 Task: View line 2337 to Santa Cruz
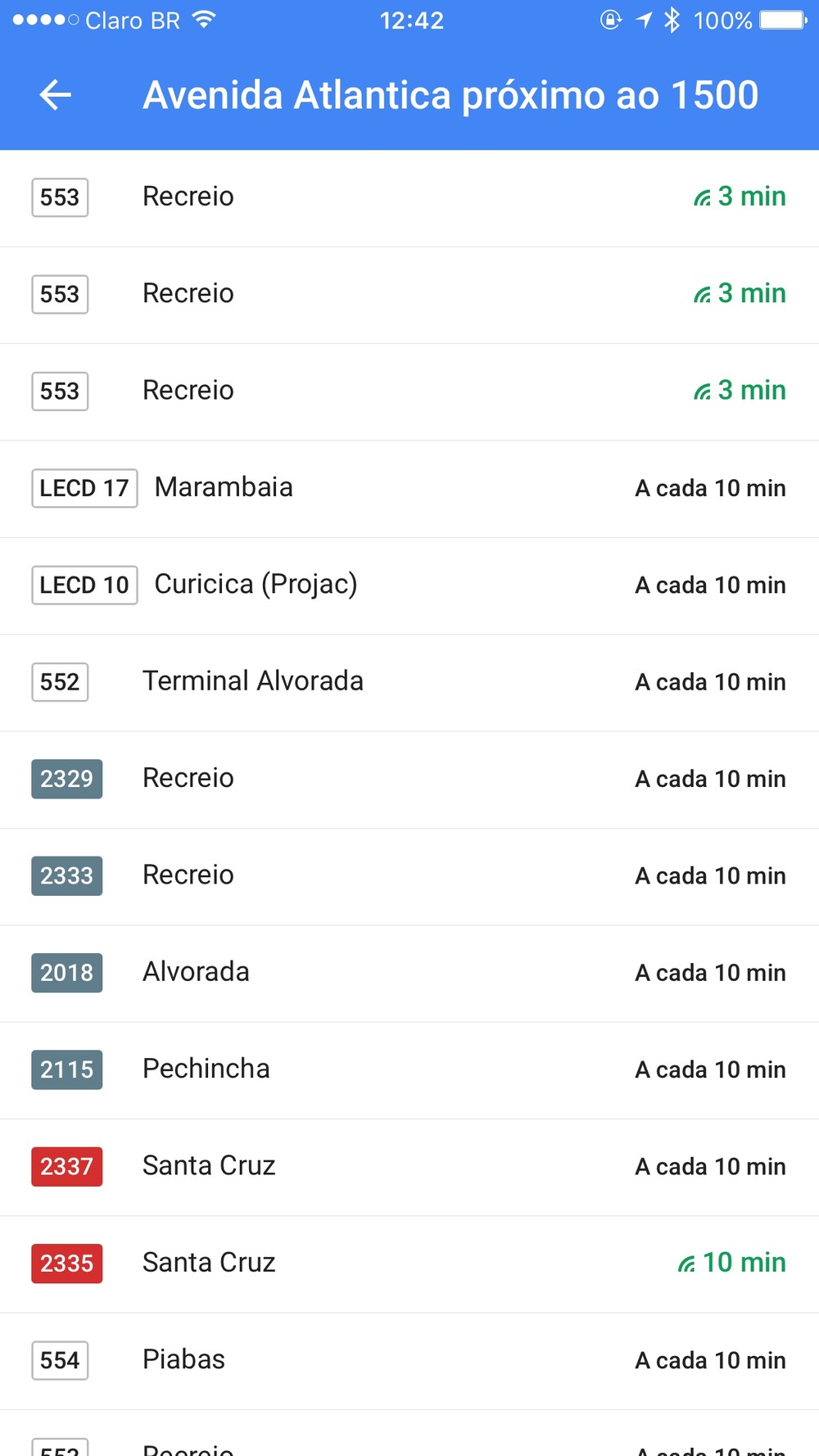coord(409,1167)
